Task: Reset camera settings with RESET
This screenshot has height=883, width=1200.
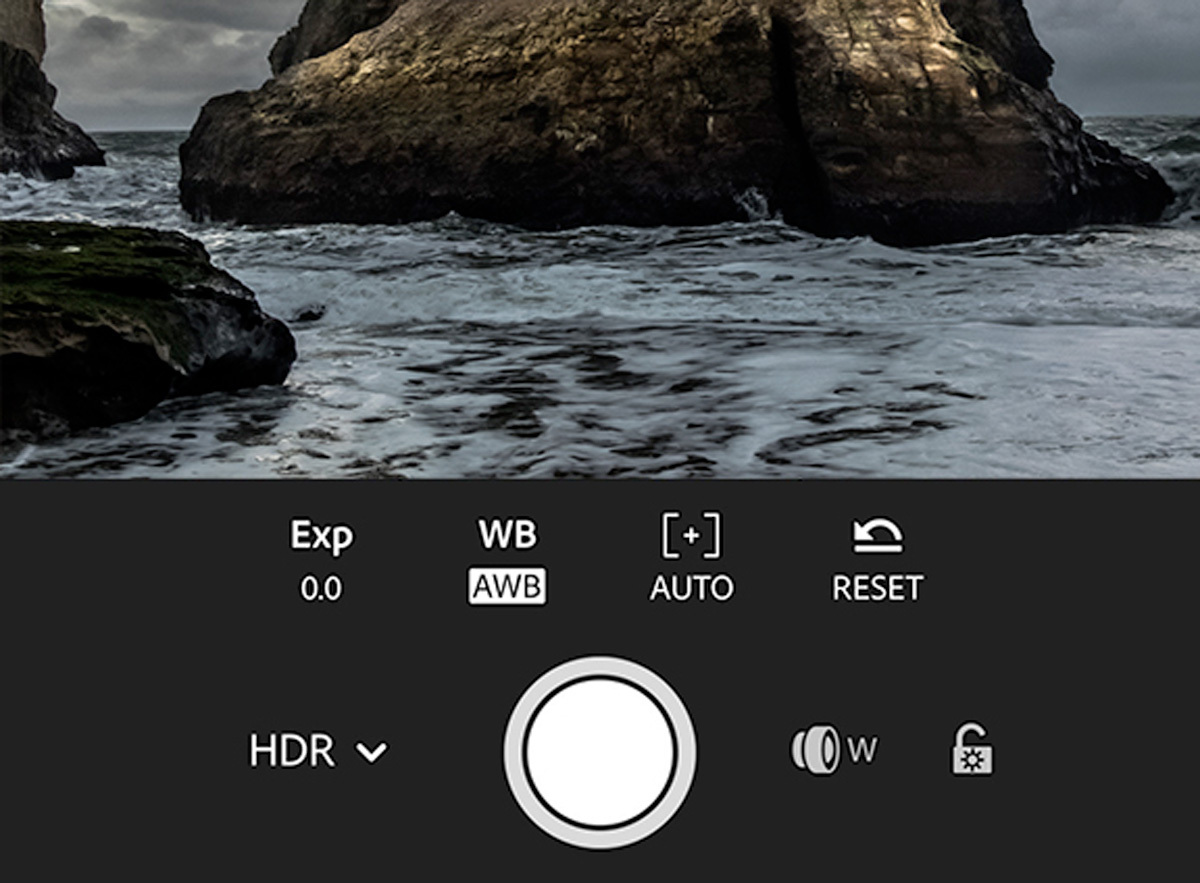Action: (x=877, y=562)
